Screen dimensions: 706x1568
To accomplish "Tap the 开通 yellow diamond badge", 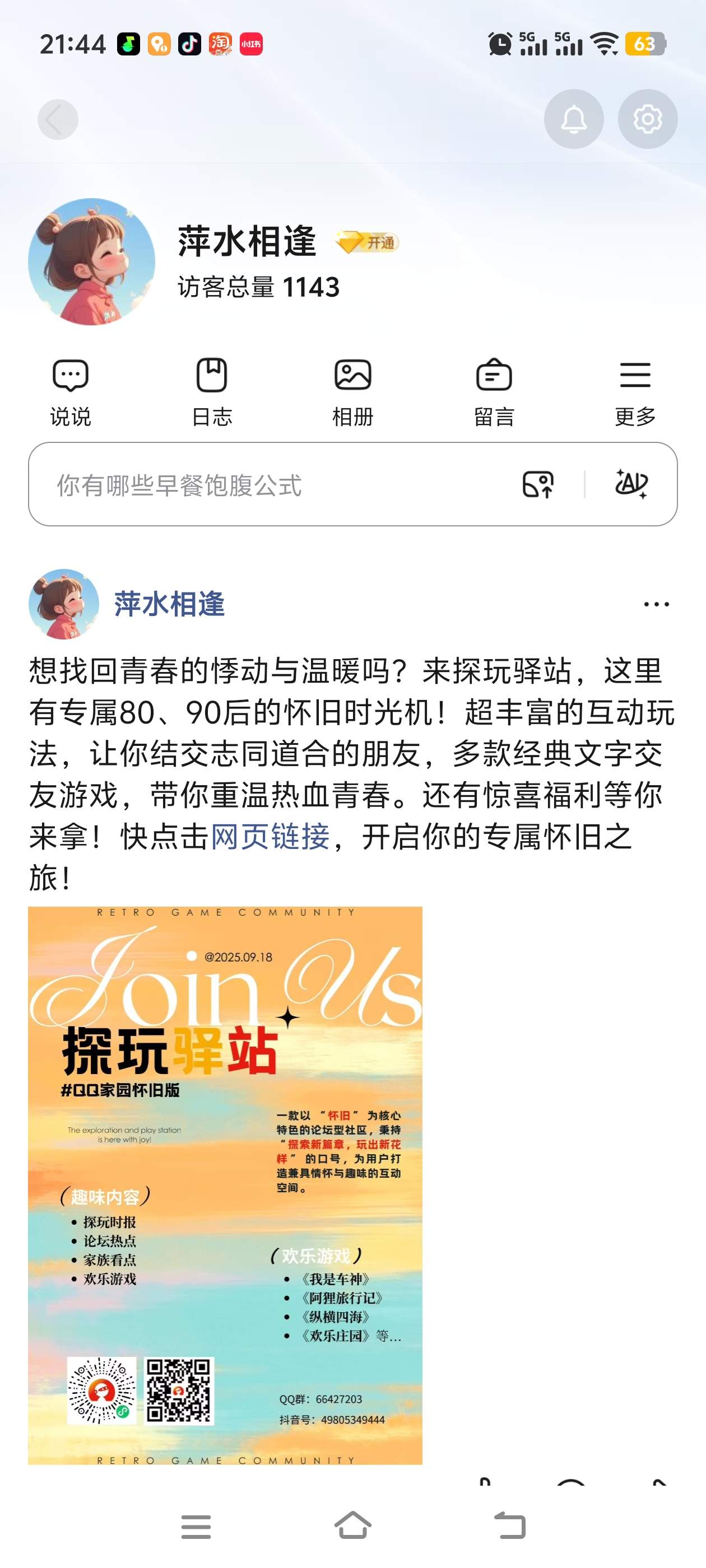I will 368,243.
